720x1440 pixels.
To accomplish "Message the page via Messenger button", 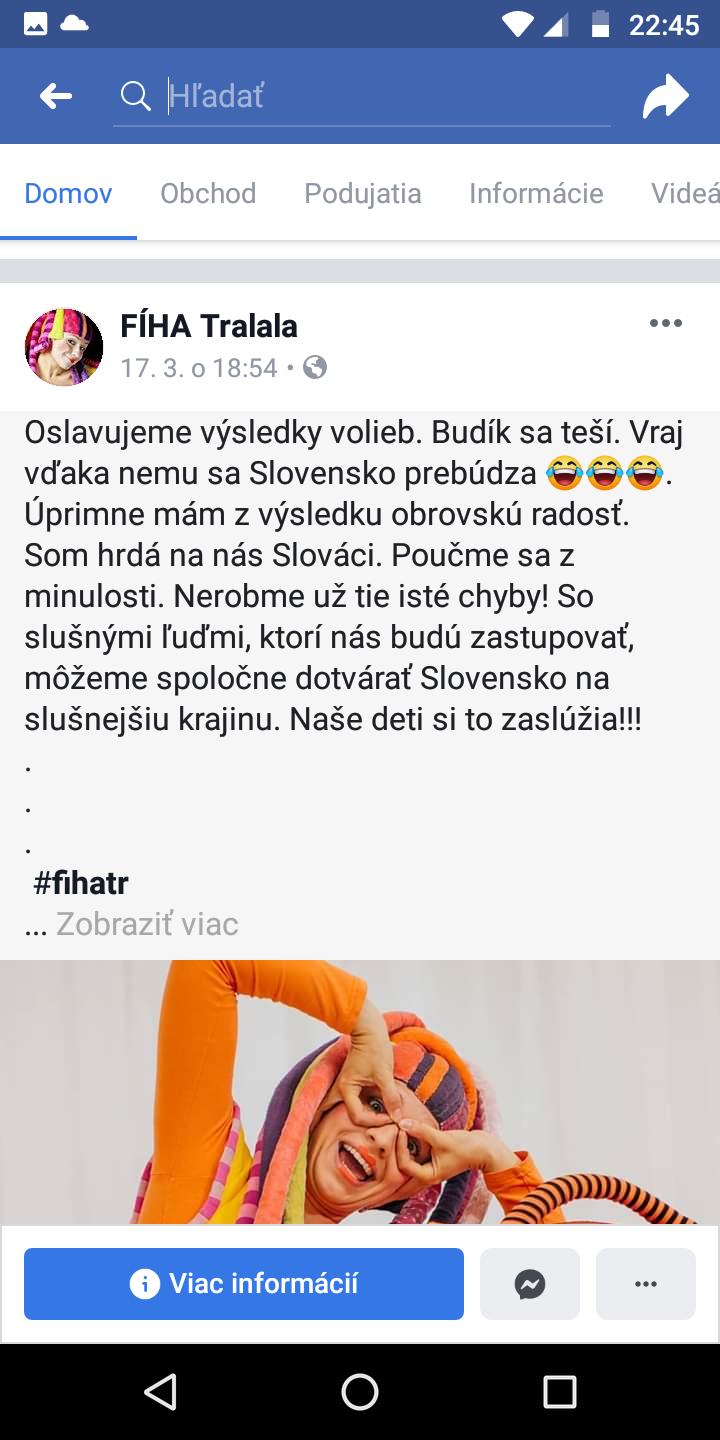I will tap(530, 1283).
